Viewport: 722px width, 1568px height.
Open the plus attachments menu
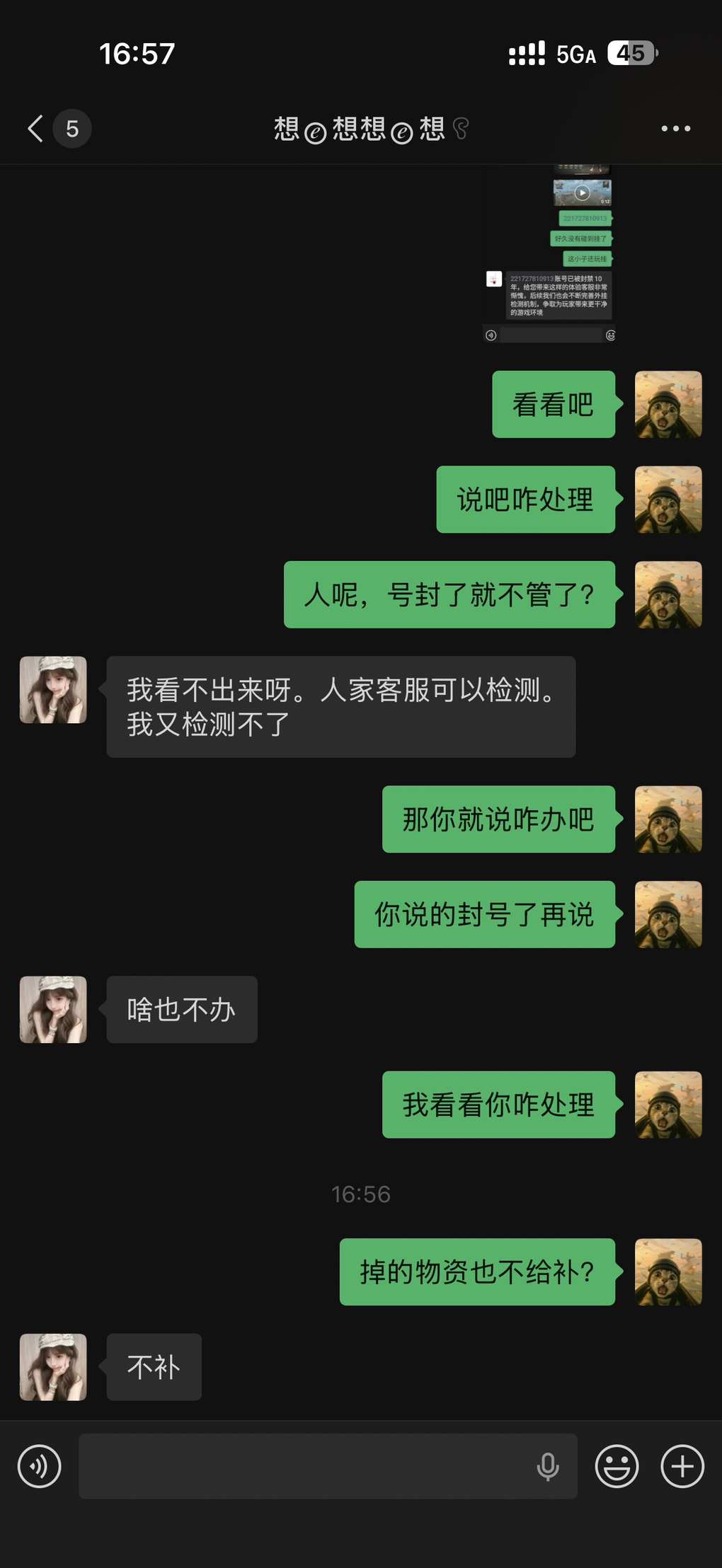coord(682,1466)
